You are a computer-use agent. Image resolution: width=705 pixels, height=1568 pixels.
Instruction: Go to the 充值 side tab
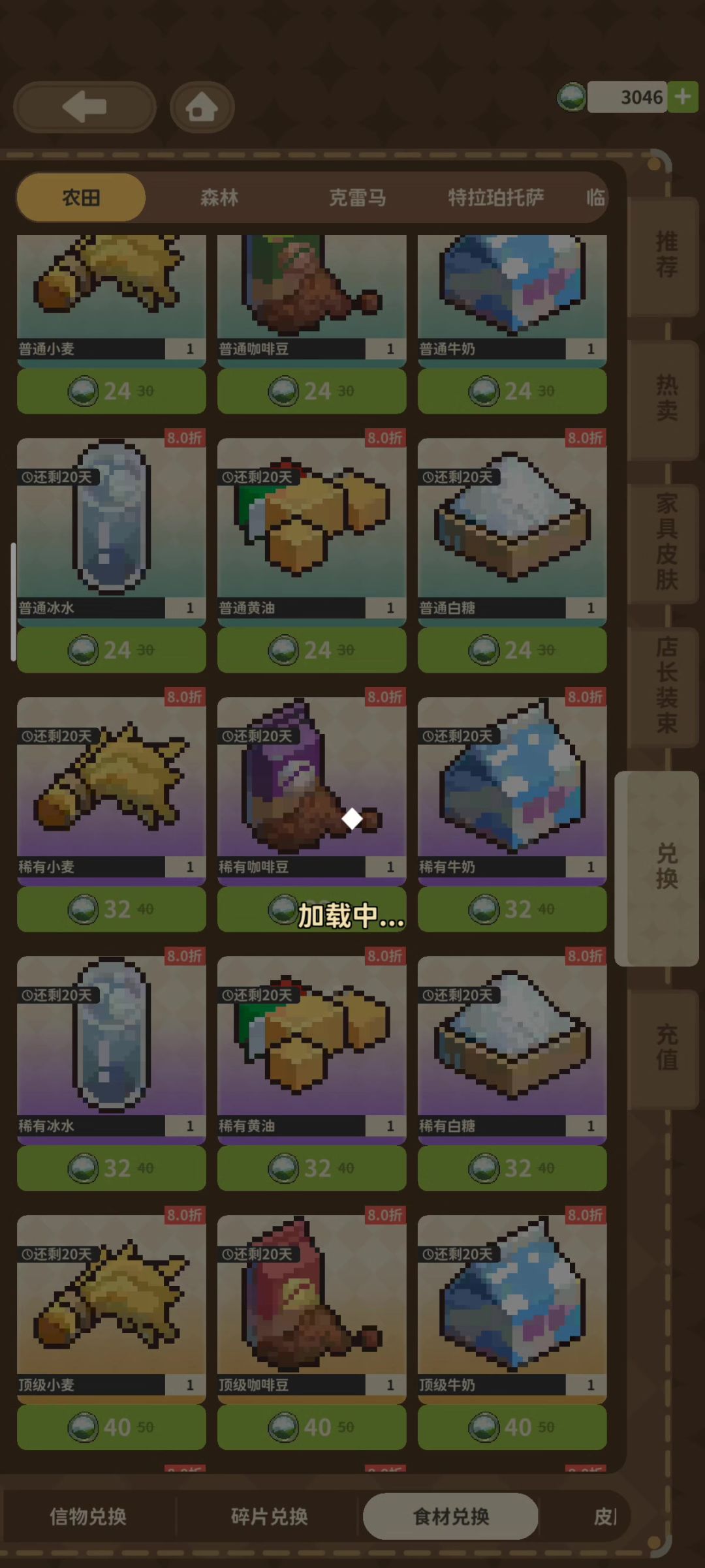pyautogui.click(x=666, y=1048)
